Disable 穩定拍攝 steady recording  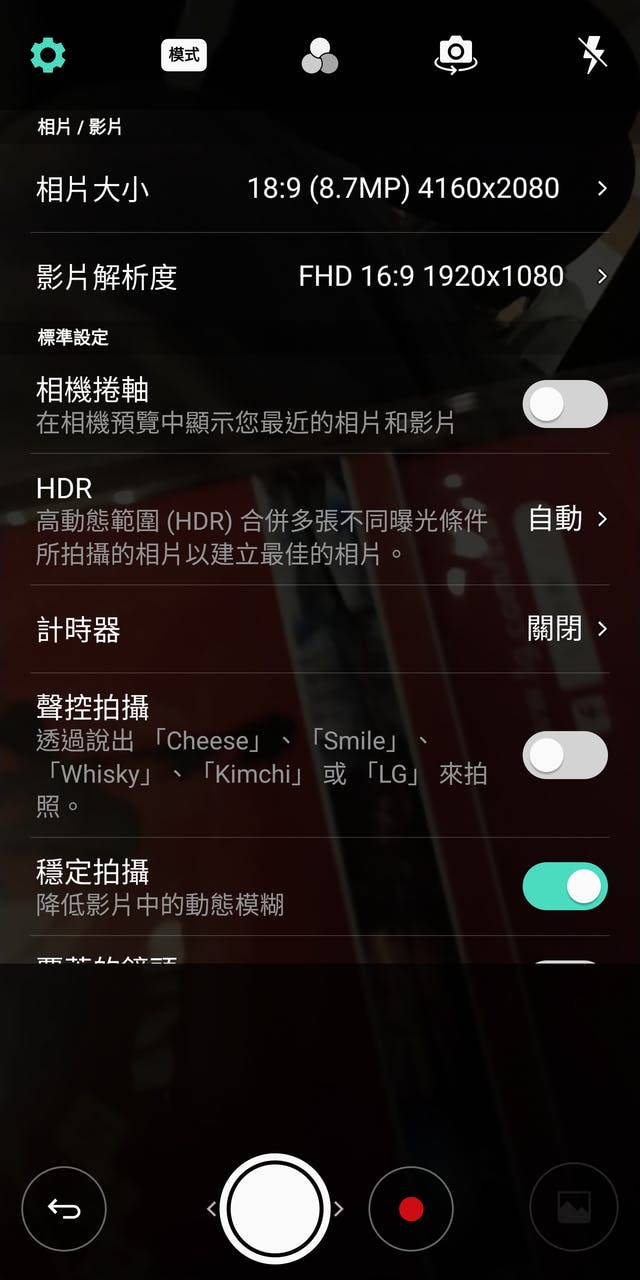coord(565,886)
